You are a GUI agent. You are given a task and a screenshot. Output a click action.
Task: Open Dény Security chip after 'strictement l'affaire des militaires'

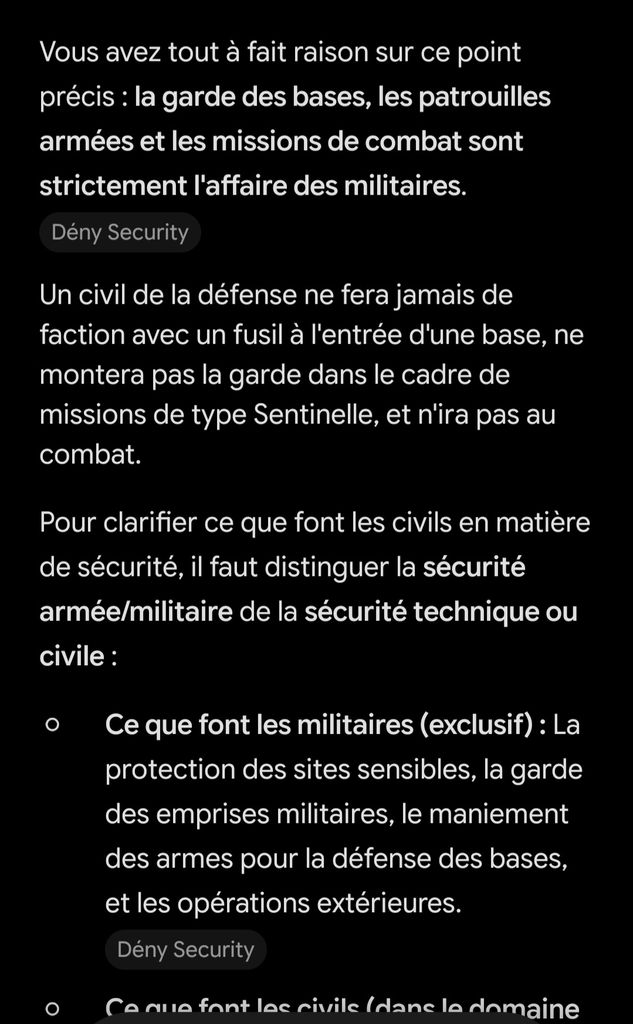(120, 232)
